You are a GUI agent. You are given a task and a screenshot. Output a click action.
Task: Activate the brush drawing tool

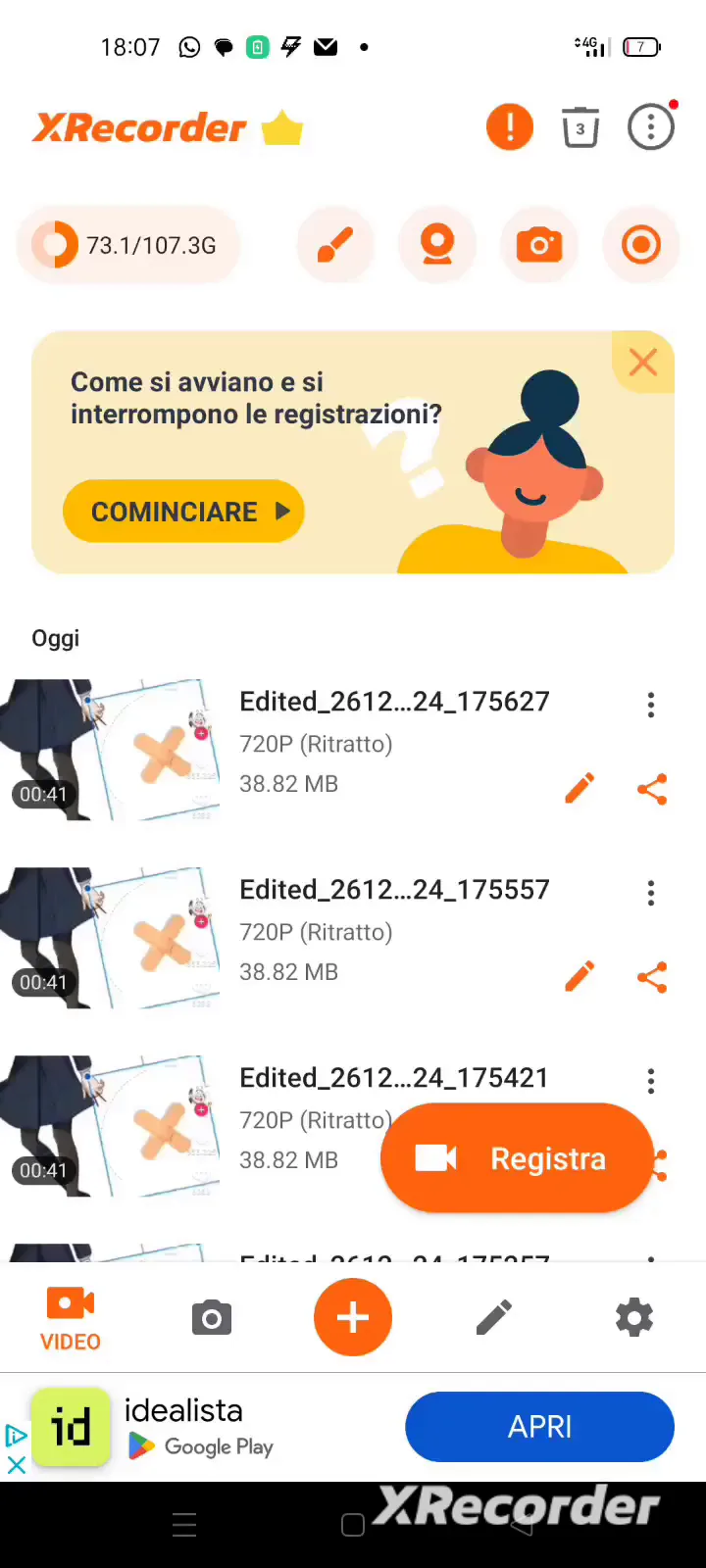[x=335, y=245]
